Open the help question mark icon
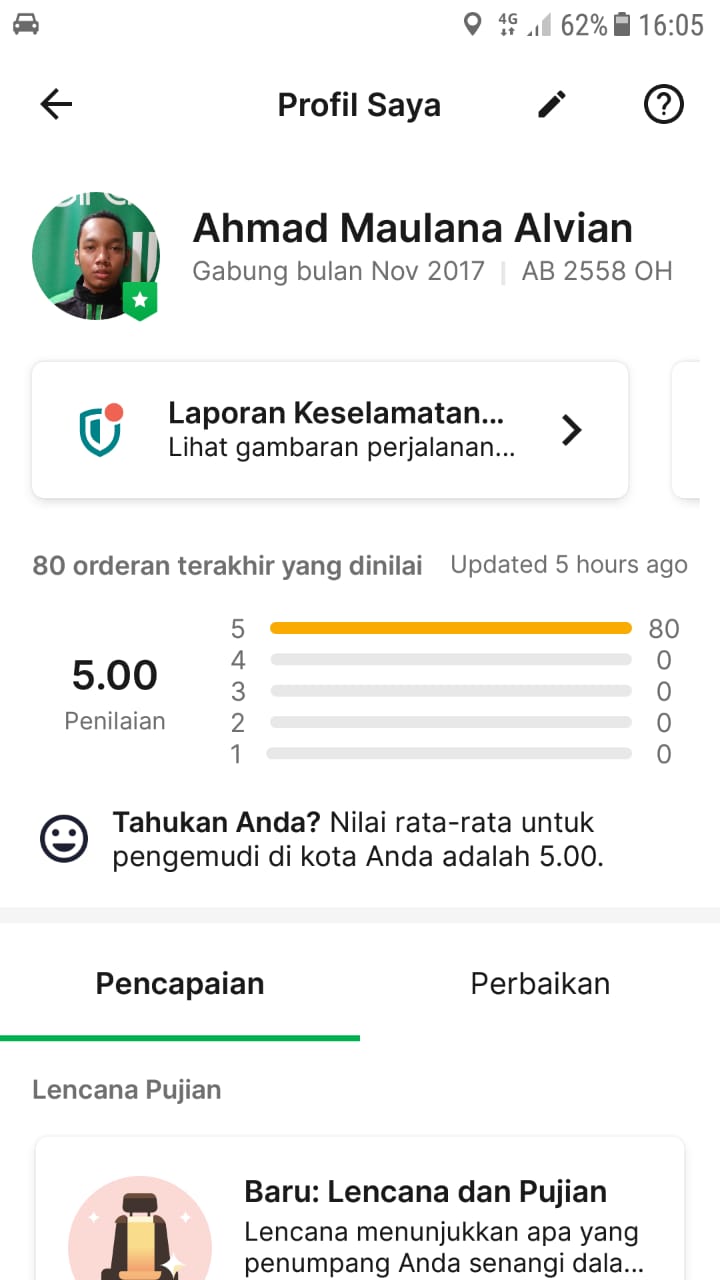 (x=663, y=104)
